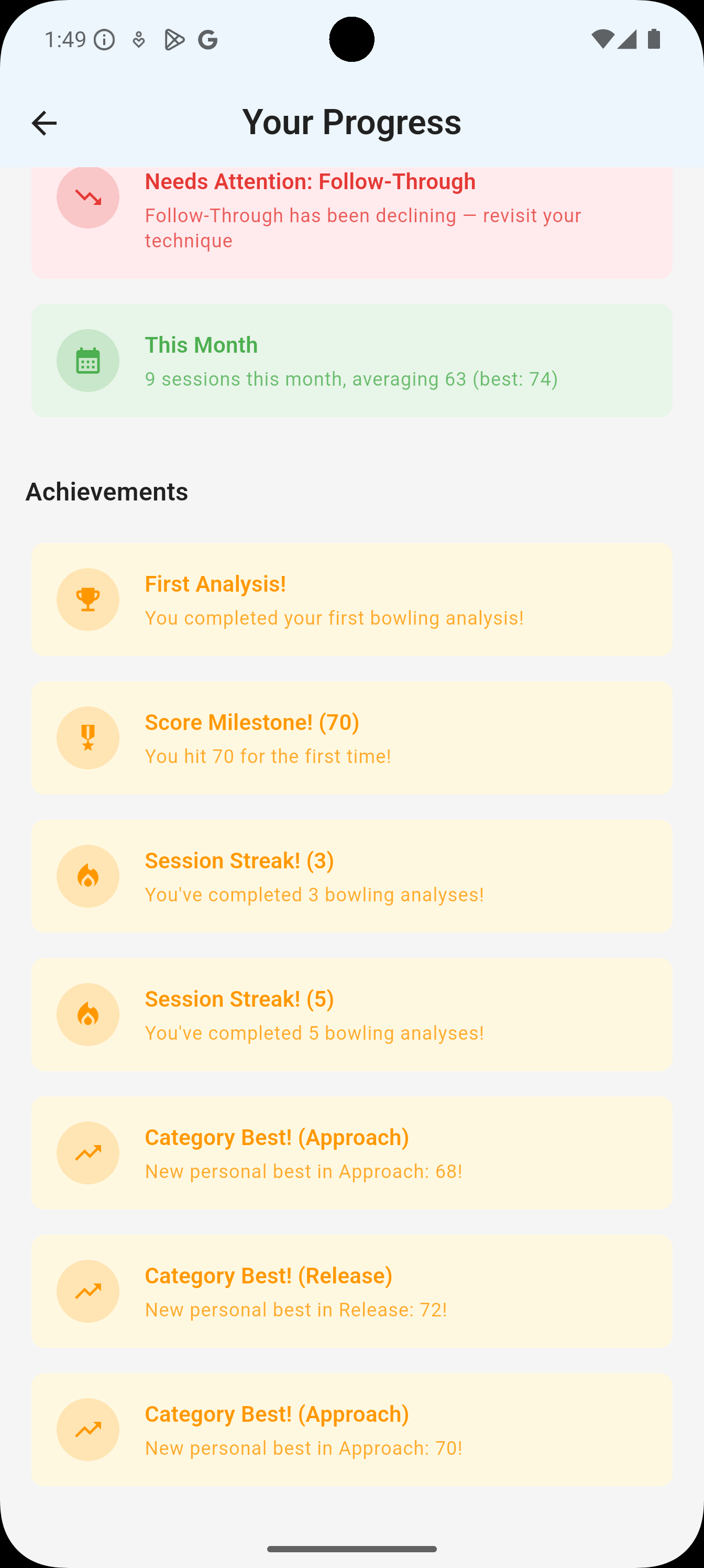Select the First Analysis achievement card
The image size is (704, 1568).
351,599
